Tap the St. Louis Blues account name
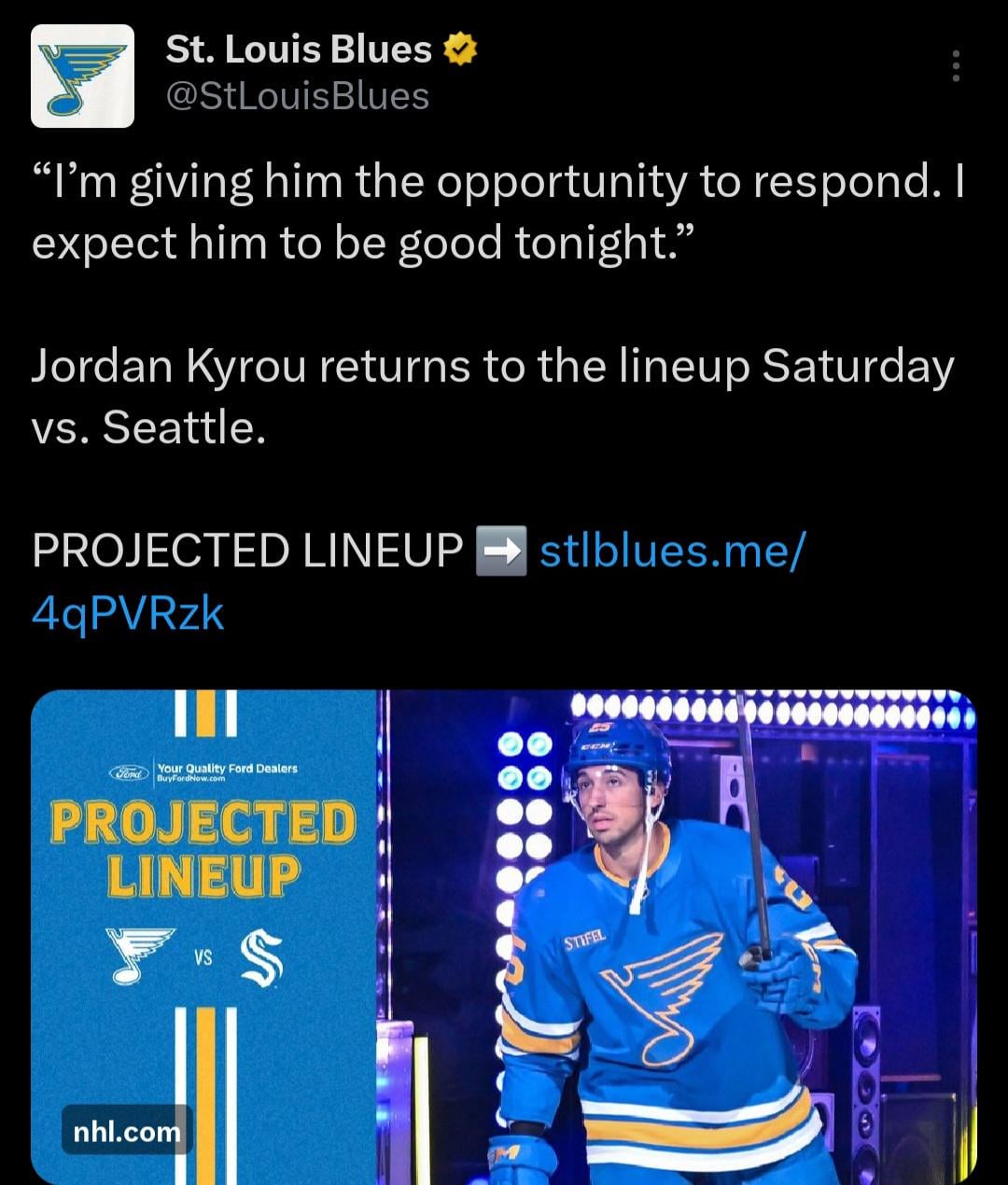1008x1185 pixels. (299, 49)
